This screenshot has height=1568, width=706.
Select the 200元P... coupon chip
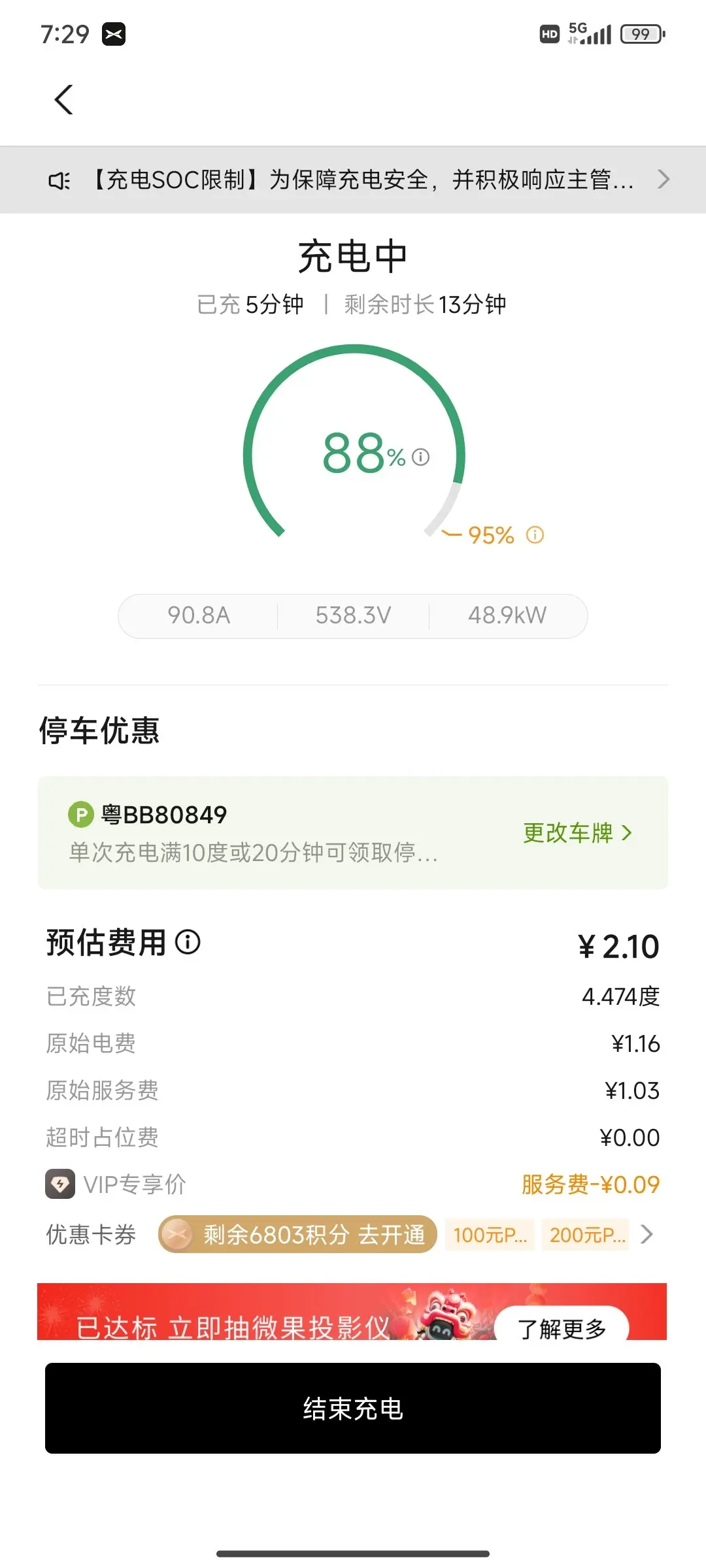tap(586, 1235)
